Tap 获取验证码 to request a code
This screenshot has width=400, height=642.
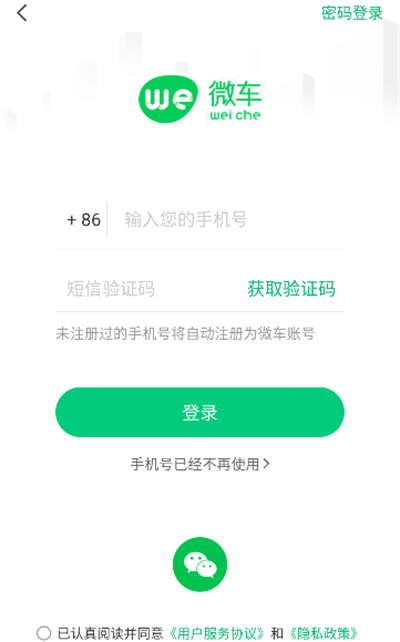click(x=291, y=289)
